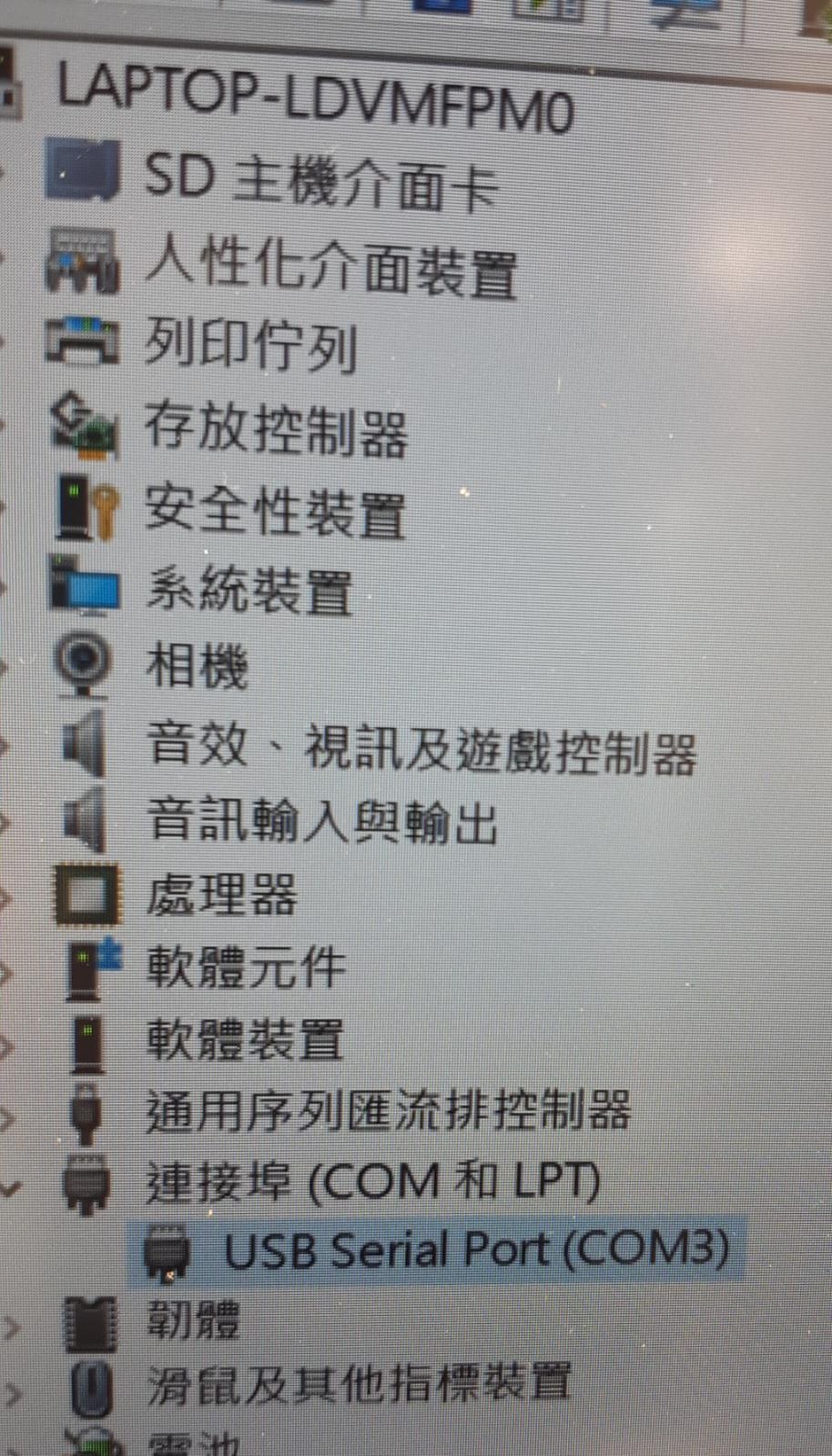Image resolution: width=832 pixels, height=1456 pixels.
Task: Select USB Serial Port (COM3) device
Action: [x=473, y=1250]
